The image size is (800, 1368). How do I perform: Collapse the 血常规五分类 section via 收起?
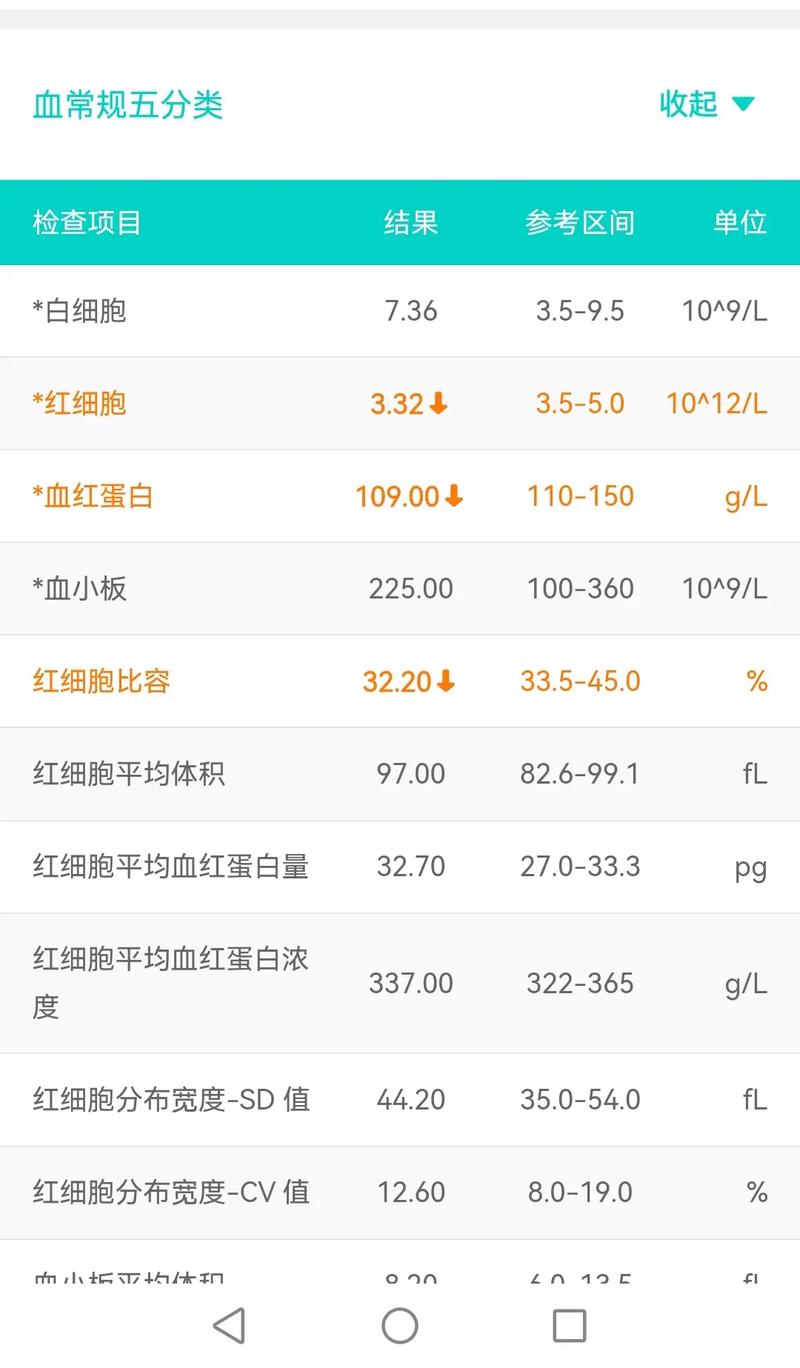pos(686,105)
